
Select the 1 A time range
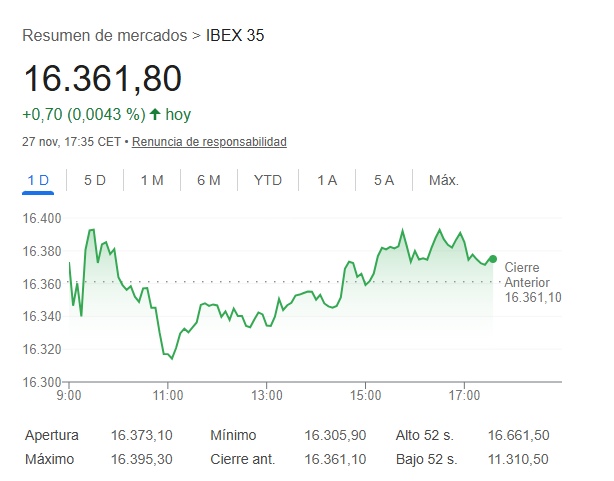[x=327, y=180]
